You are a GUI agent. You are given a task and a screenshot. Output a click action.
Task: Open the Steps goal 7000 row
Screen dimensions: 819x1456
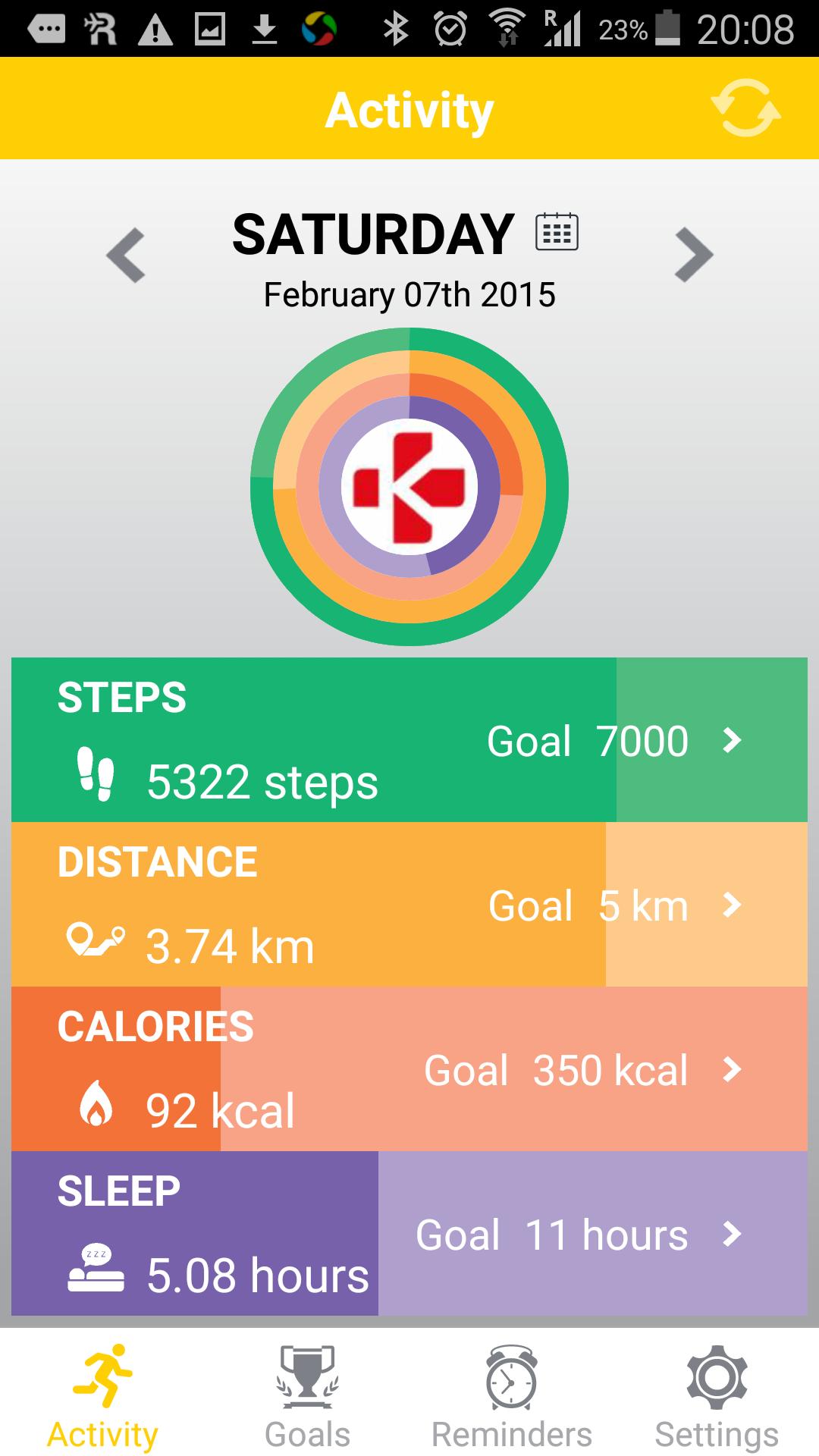coord(614,741)
